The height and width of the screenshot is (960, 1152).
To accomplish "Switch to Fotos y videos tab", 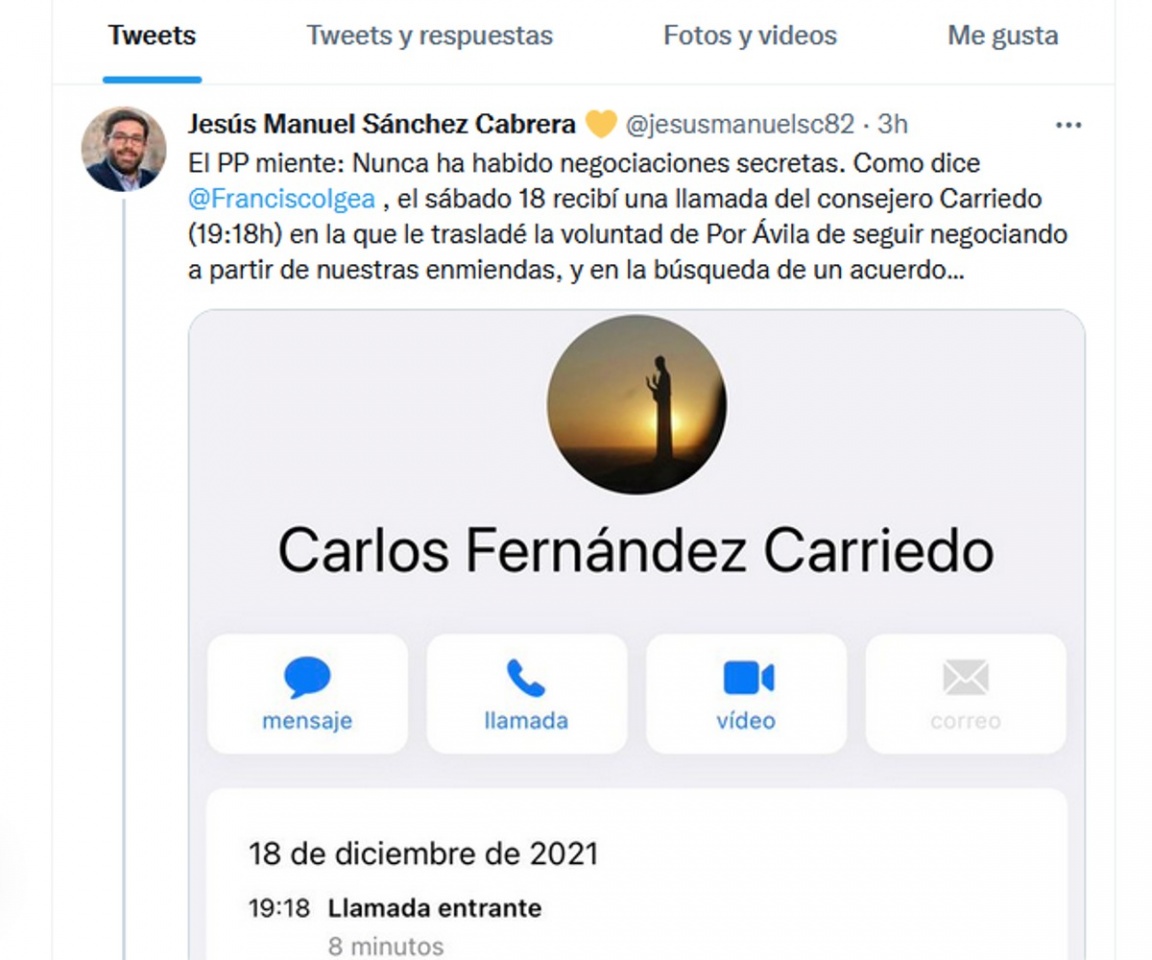I will 750,36.
